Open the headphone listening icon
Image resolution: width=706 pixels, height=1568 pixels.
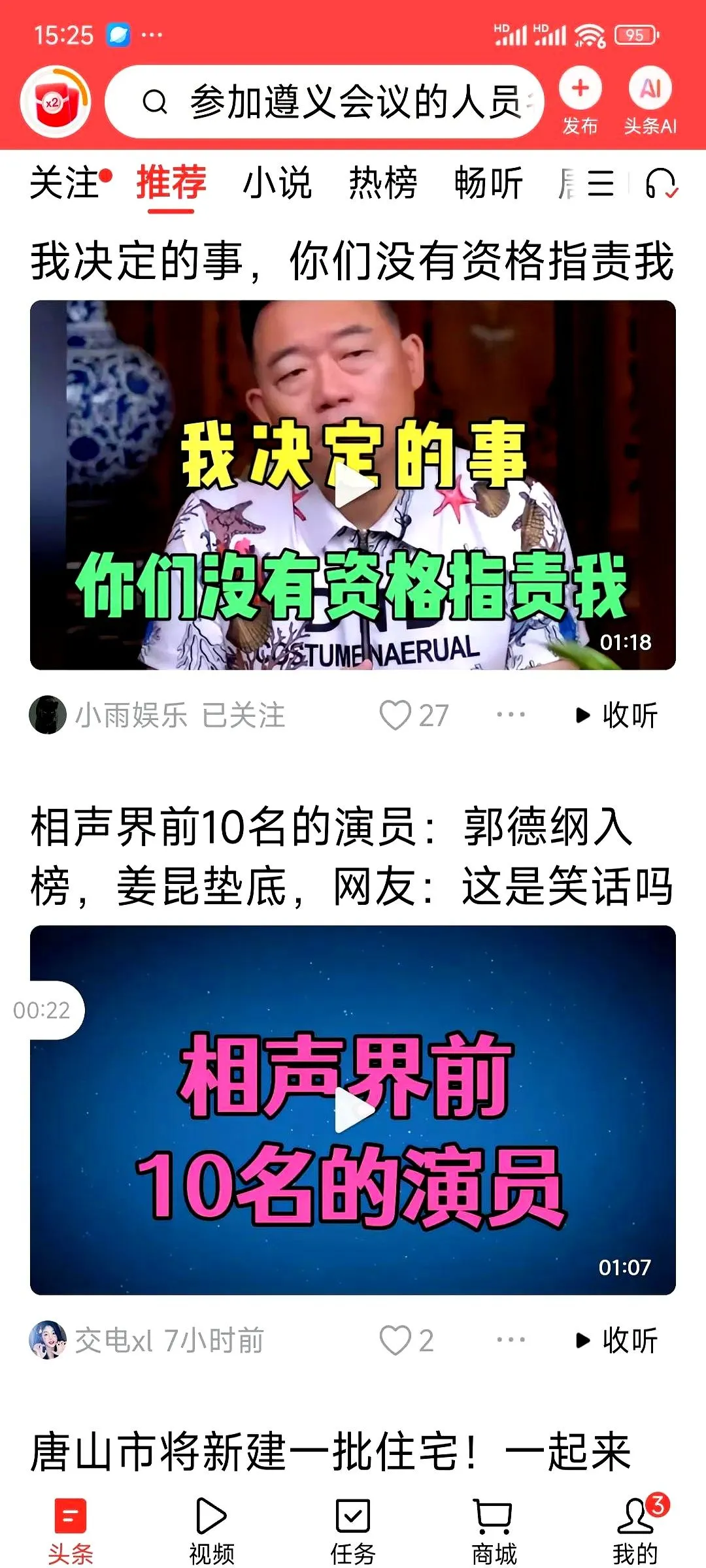(x=660, y=184)
